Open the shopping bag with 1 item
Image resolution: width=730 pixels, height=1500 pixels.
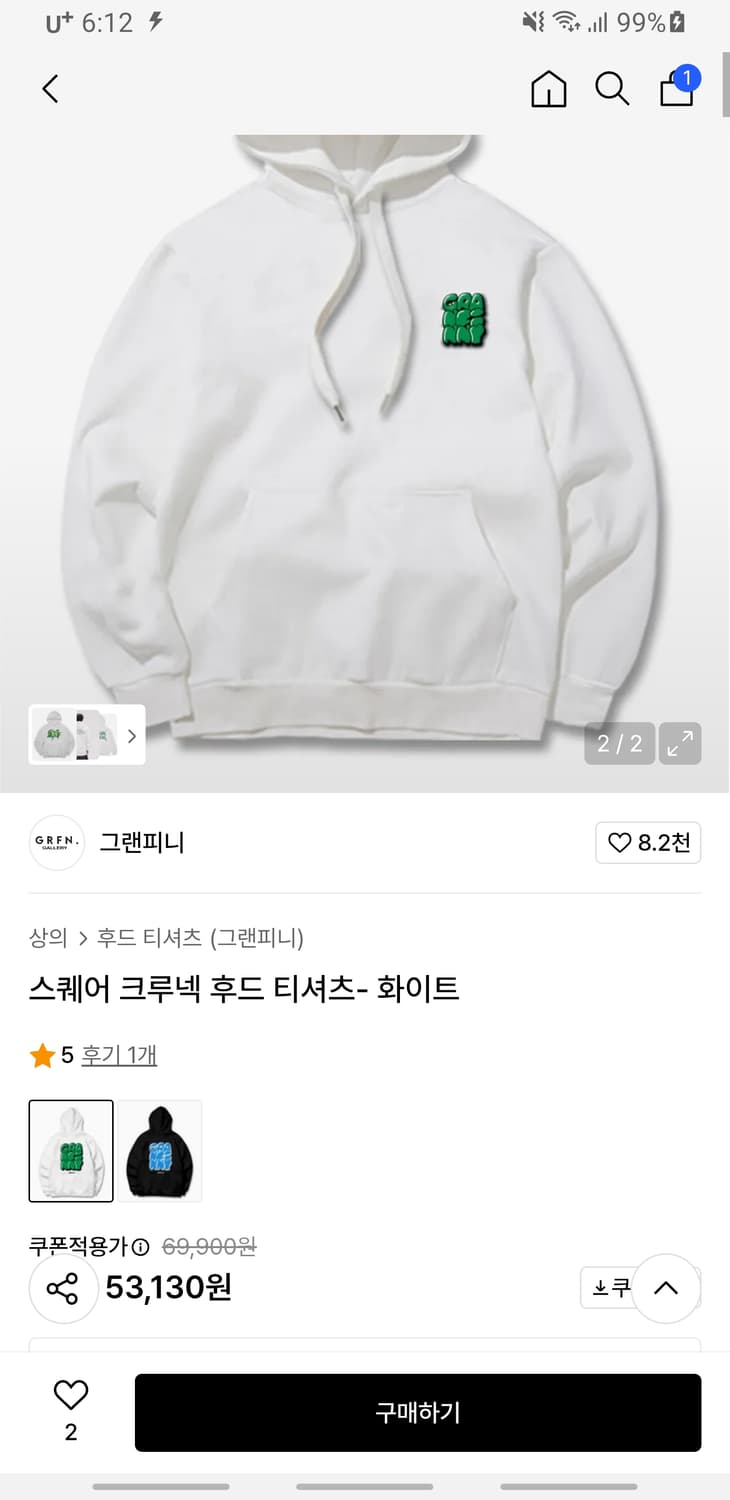pos(676,89)
